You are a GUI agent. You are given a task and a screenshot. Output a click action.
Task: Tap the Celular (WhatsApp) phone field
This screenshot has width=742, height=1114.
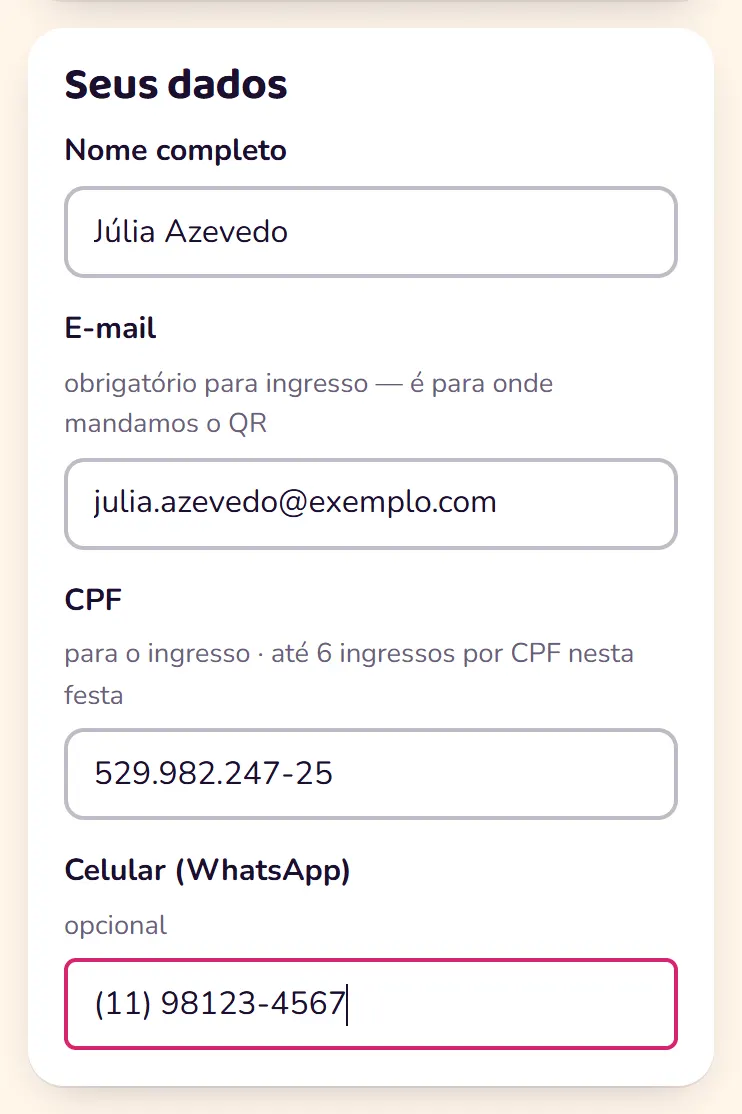click(x=370, y=1004)
